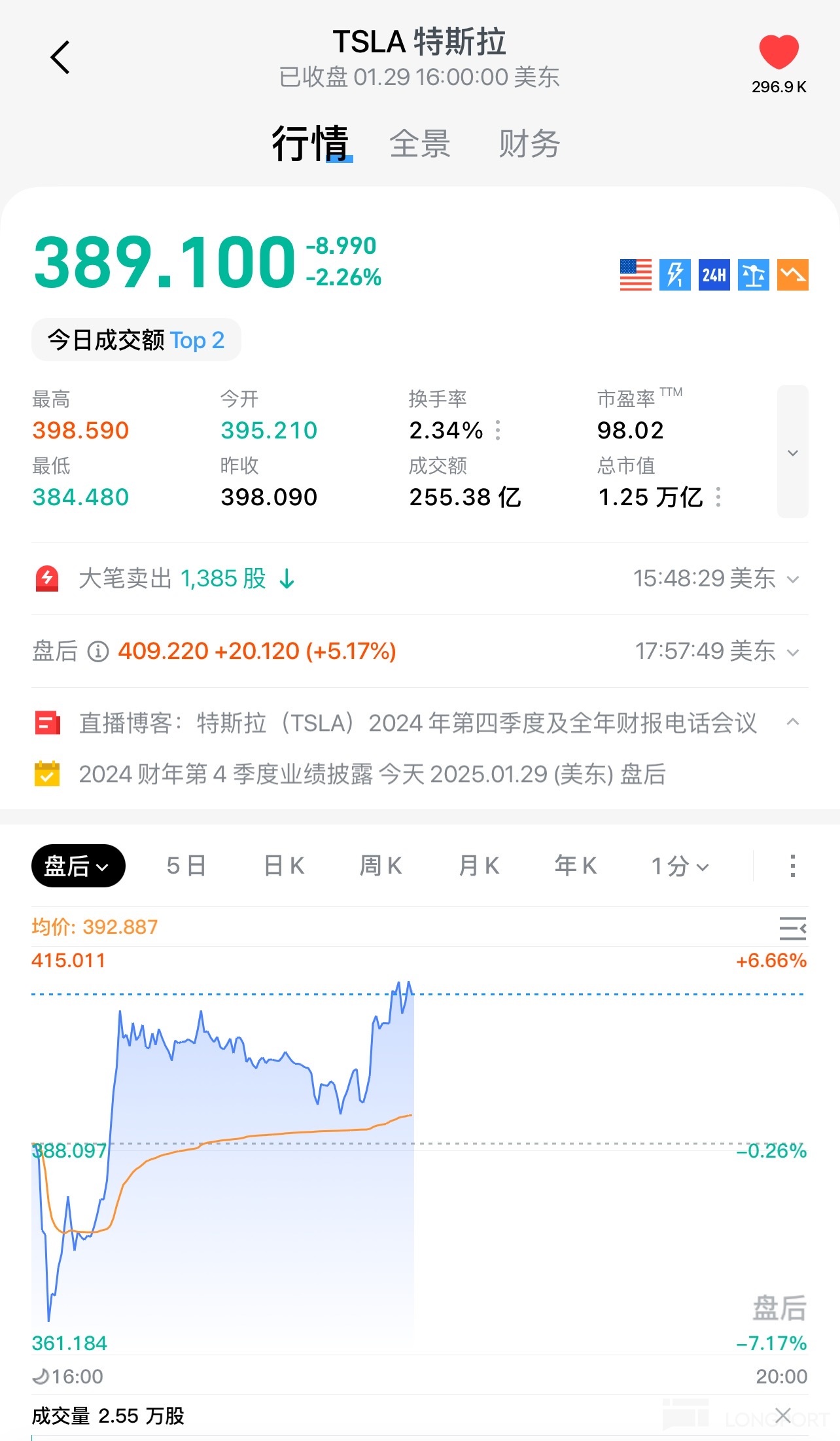The image size is (840, 1441).
Task: Open the 盘后 chart session dropdown
Action: tap(78, 866)
